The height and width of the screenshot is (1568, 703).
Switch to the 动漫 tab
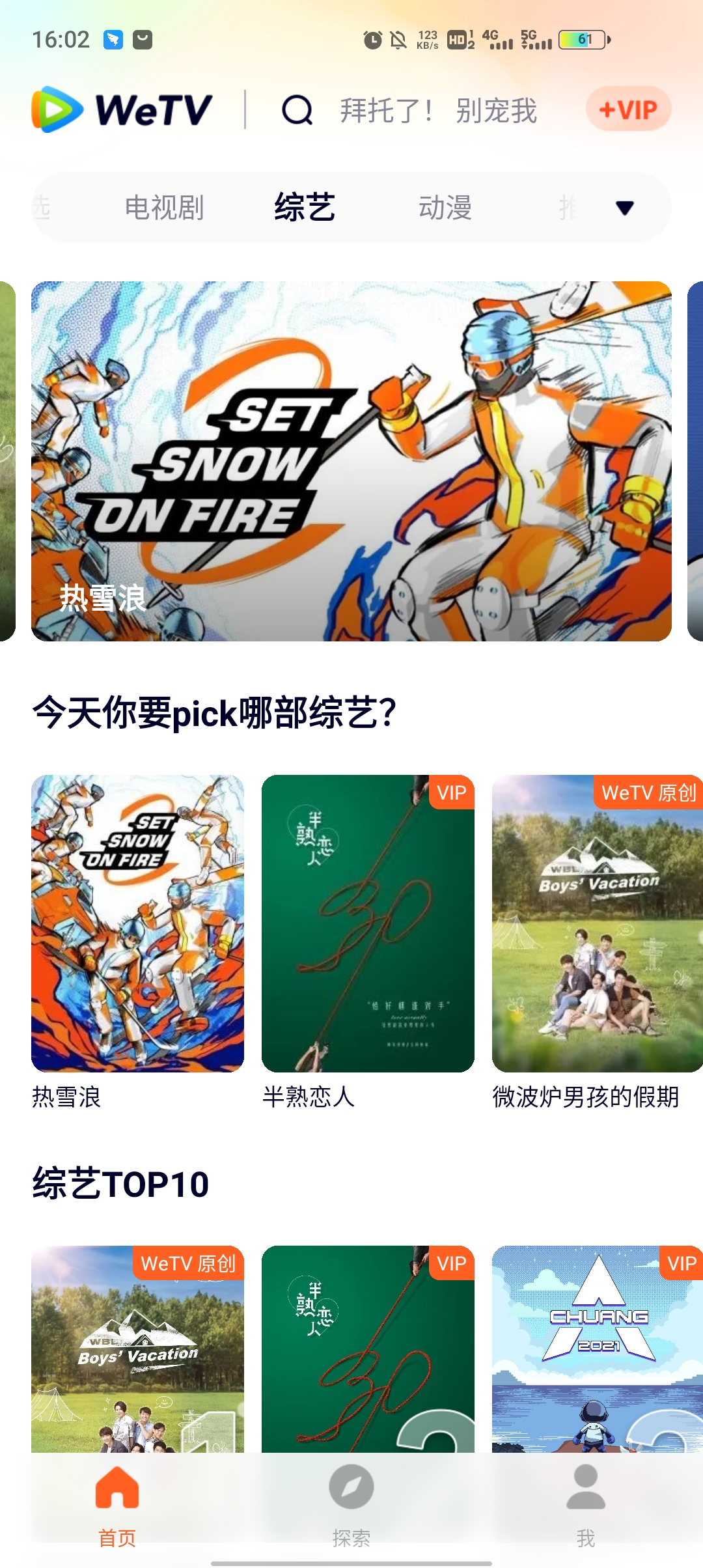coord(445,208)
